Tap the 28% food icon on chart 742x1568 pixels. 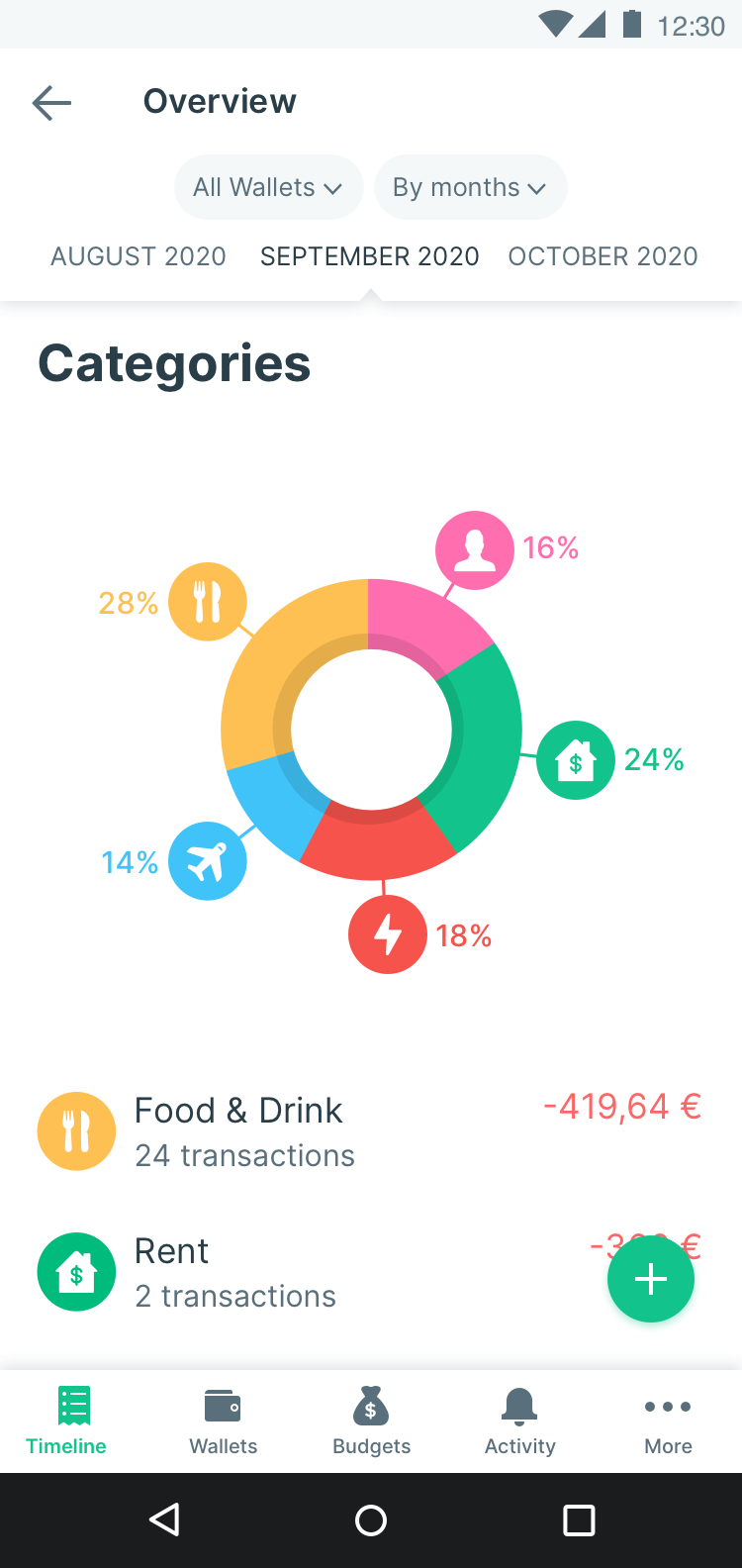208,602
